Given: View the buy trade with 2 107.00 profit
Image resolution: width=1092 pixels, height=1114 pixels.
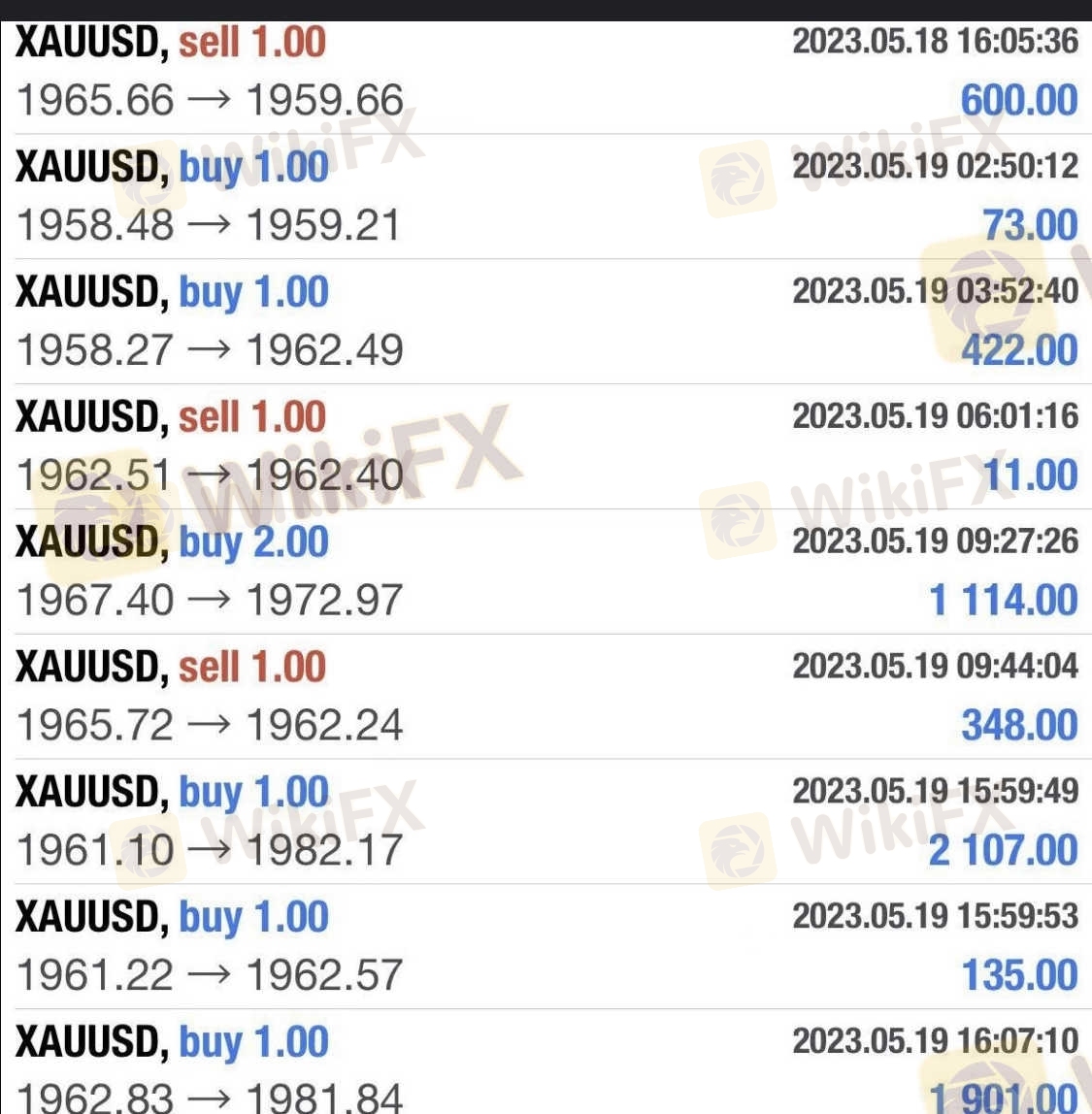Looking at the screenshot, I should pos(546,822).
